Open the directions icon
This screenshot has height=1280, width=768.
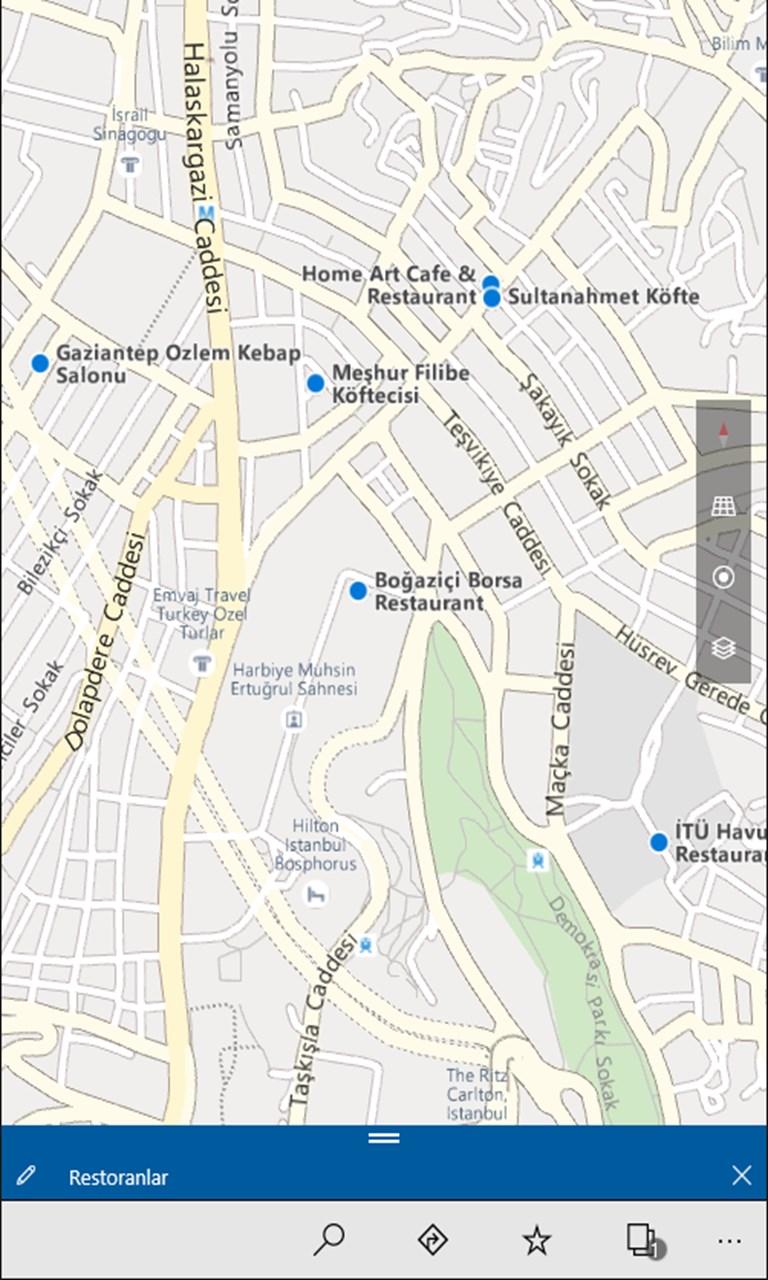click(x=432, y=1240)
